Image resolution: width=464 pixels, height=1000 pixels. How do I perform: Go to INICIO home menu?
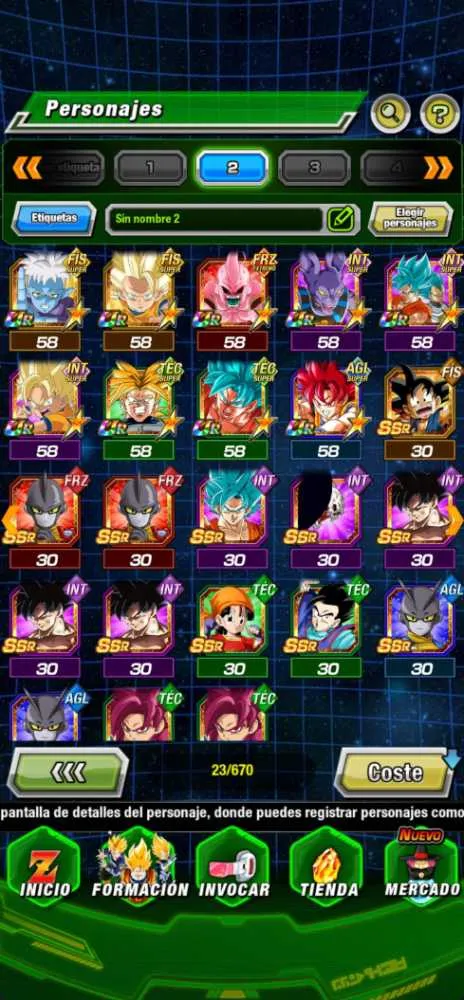43,865
